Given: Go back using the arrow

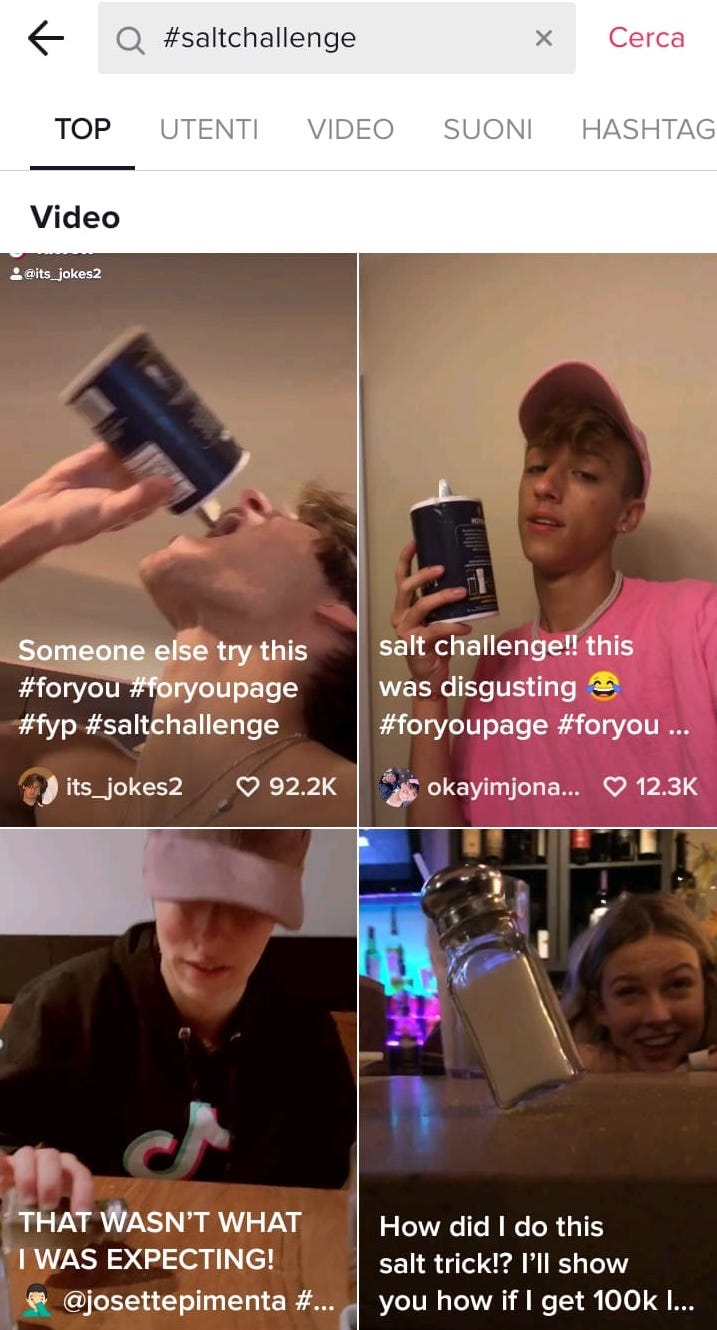Looking at the screenshot, I should tap(46, 38).
